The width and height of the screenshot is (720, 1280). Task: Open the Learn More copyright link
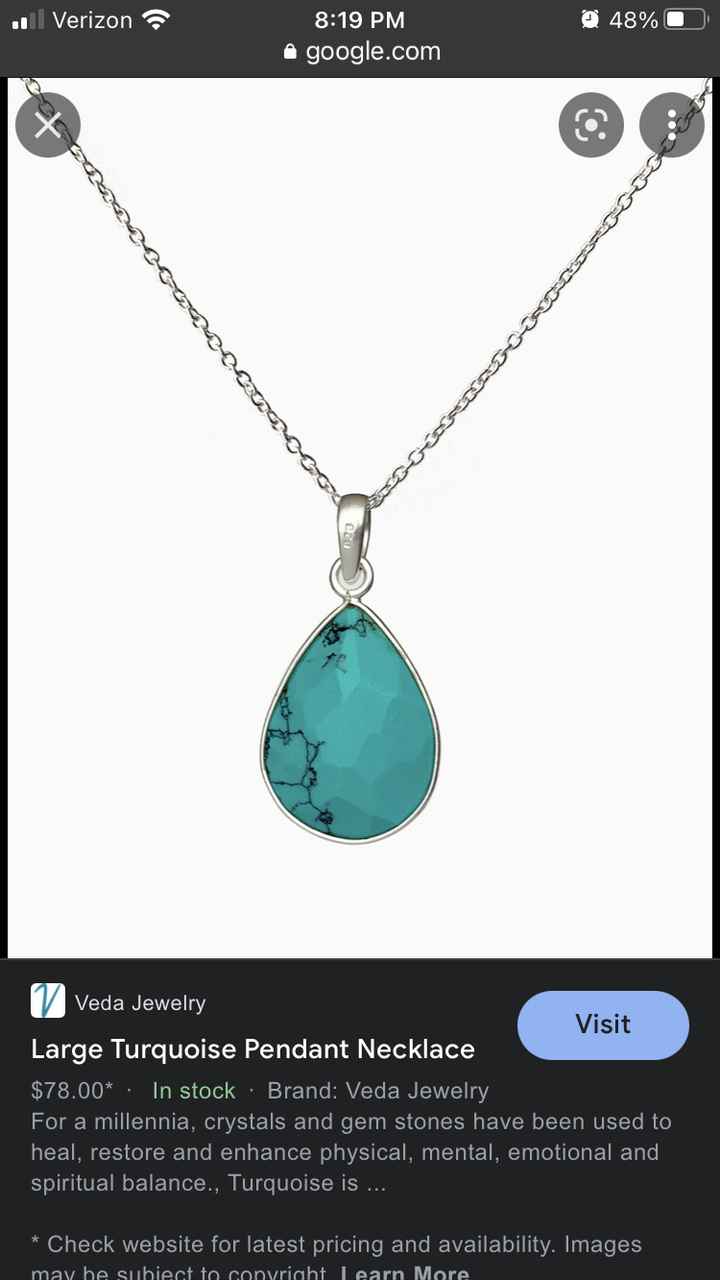(404, 1272)
